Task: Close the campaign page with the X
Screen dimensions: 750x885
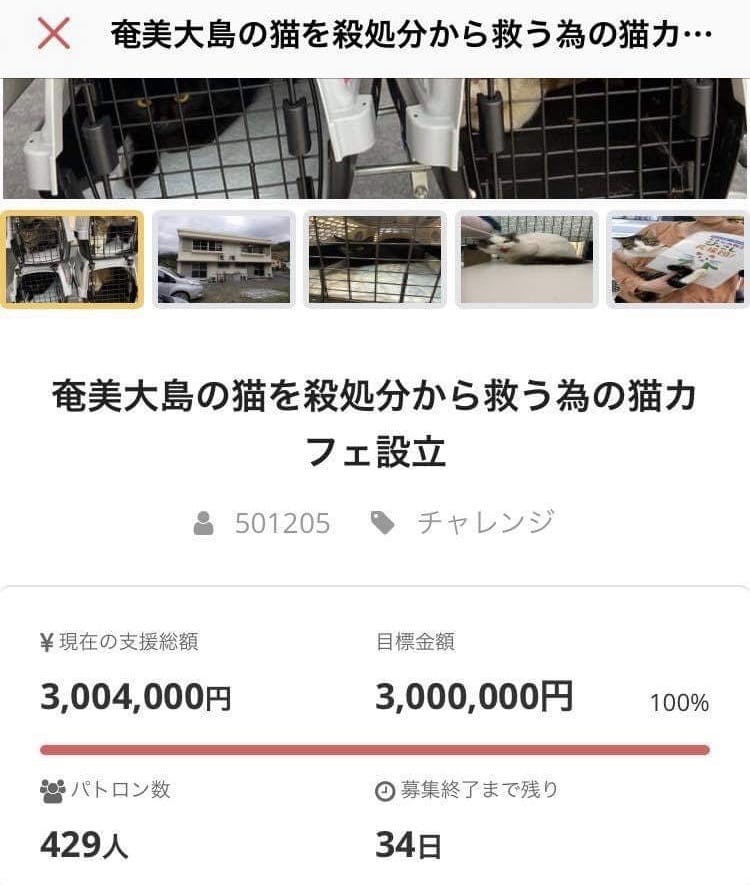Action: pos(53,34)
